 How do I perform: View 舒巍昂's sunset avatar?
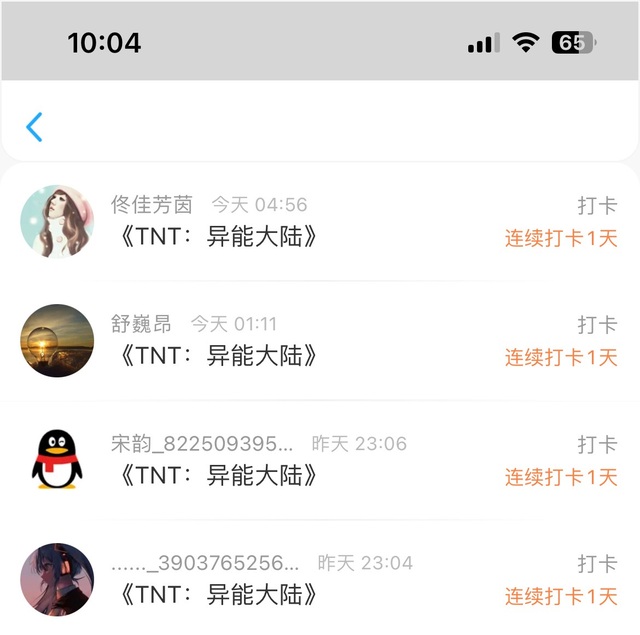[57, 341]
